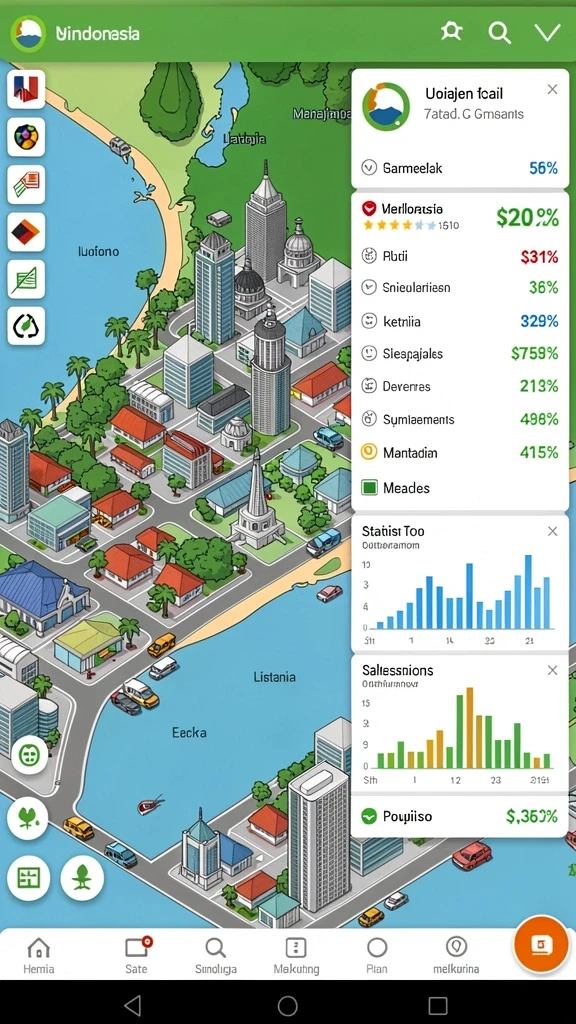This screenshot has height=1024, width=576.
Task: Open the settings gear in the top bar
Action: [451, 31]
